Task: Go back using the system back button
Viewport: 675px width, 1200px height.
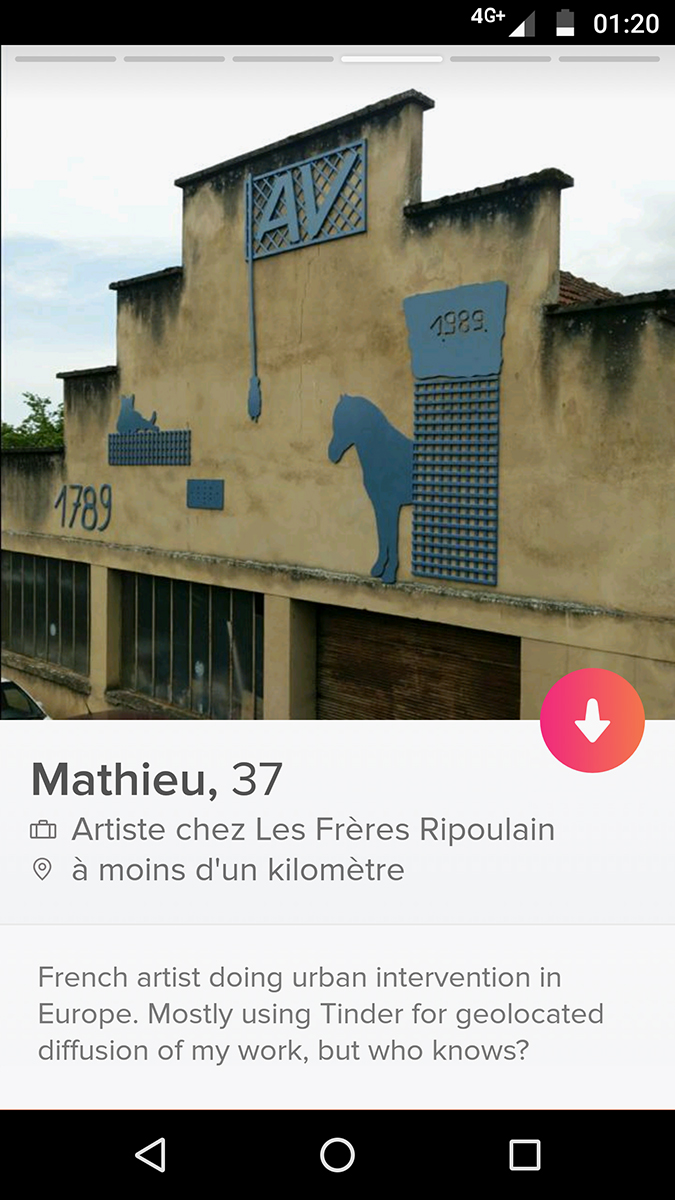Action: (x=150, y=1155)
